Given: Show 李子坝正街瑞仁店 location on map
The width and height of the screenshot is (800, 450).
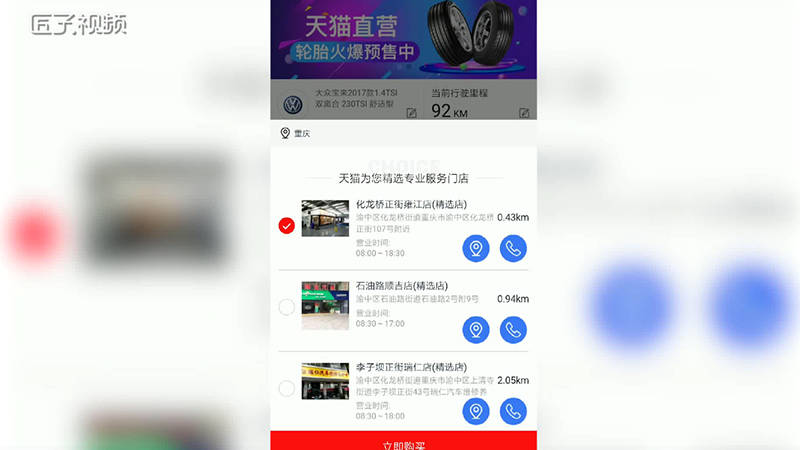Looking at the screenshot, I should [476, 411].
